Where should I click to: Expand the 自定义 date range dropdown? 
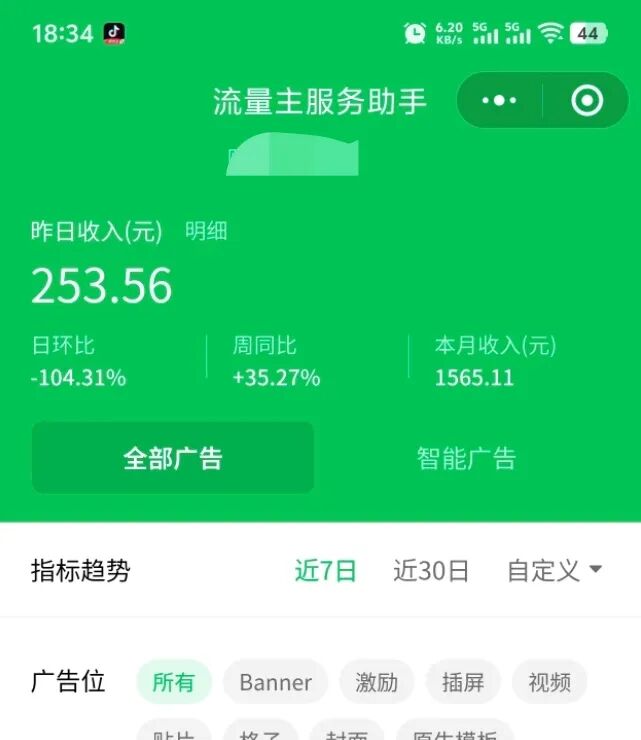[x=554, y=571]
